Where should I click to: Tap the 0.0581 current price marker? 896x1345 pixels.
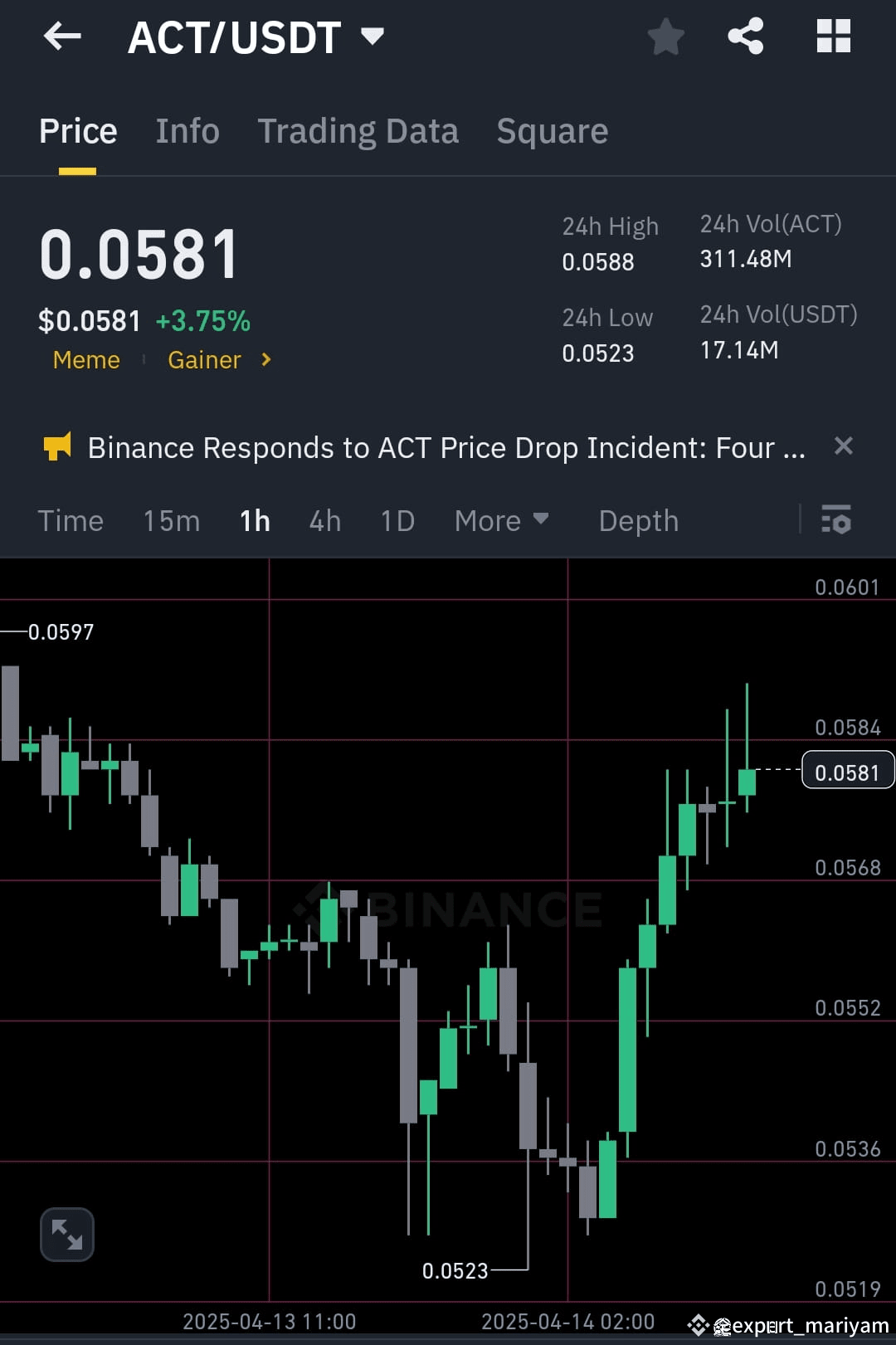coord(847,771)
